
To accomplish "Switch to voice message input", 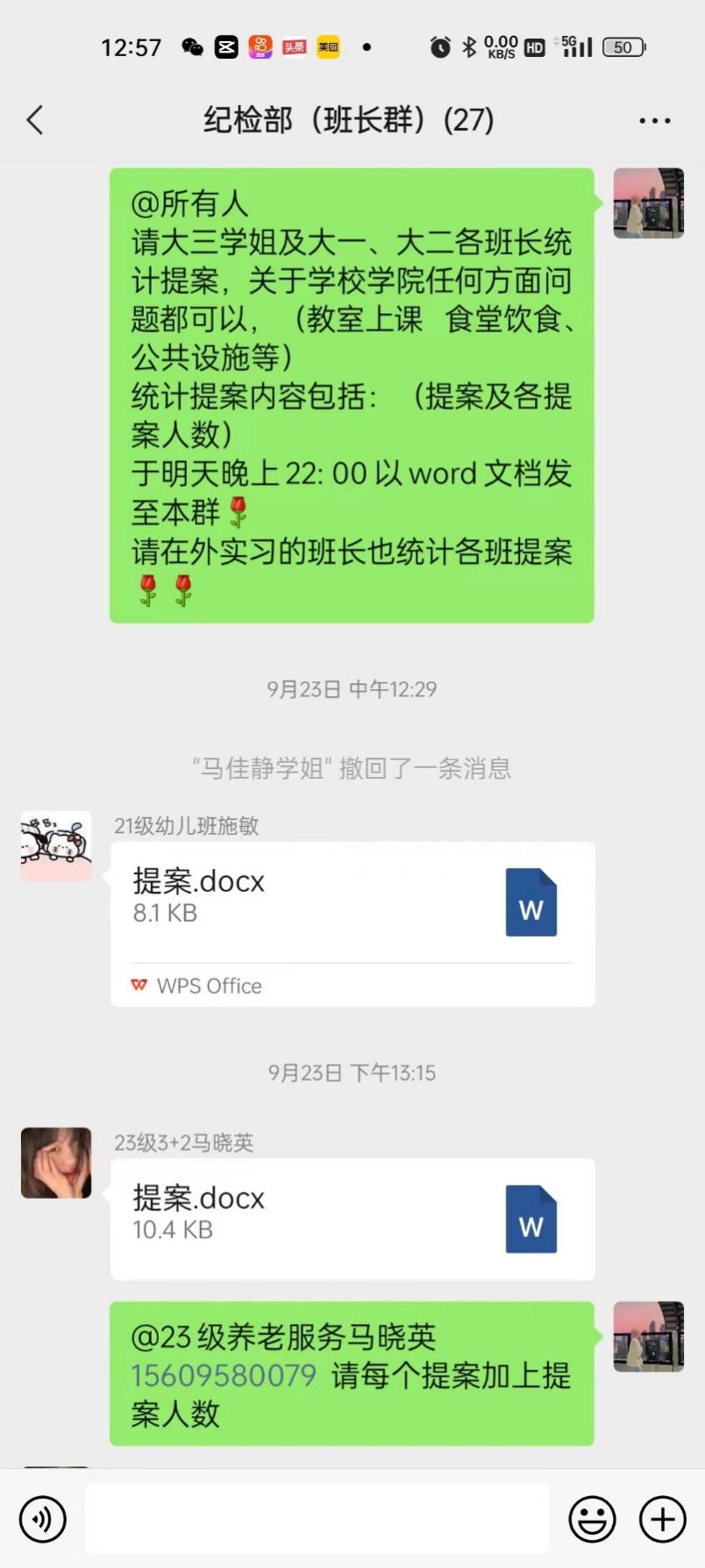I will [43, 1518].
